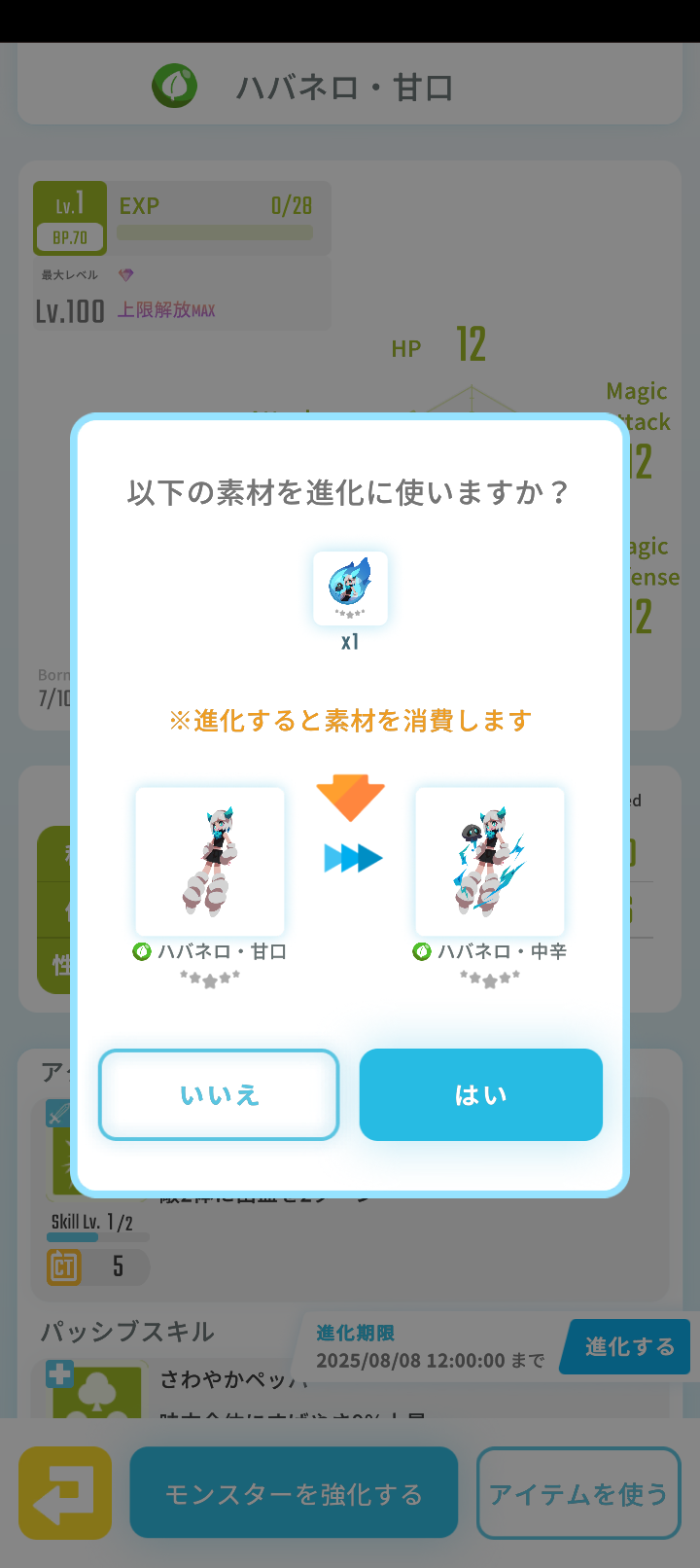Tap the yellow return arrow icon at bottom left
700x1568 pixels.
coord(64,1492)
